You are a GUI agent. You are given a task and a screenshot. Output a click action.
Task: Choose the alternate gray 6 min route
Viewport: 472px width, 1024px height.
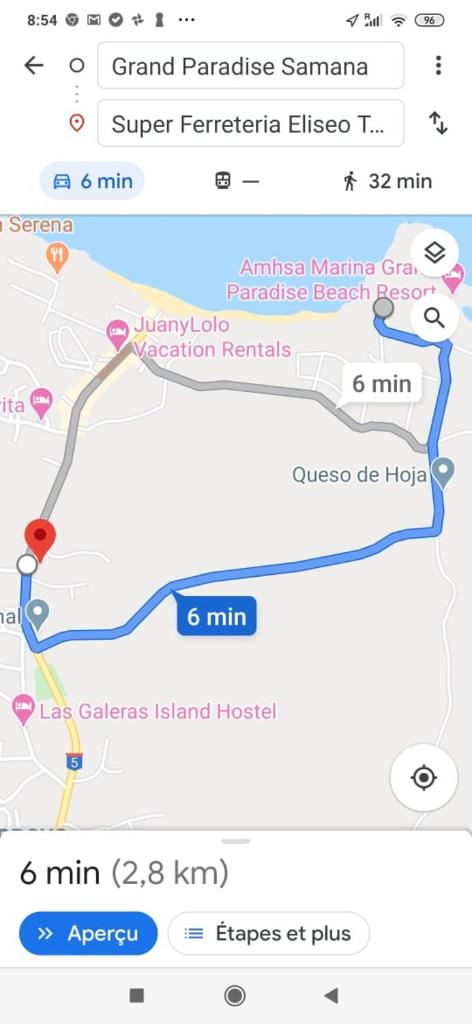click(x=382, y=383)
